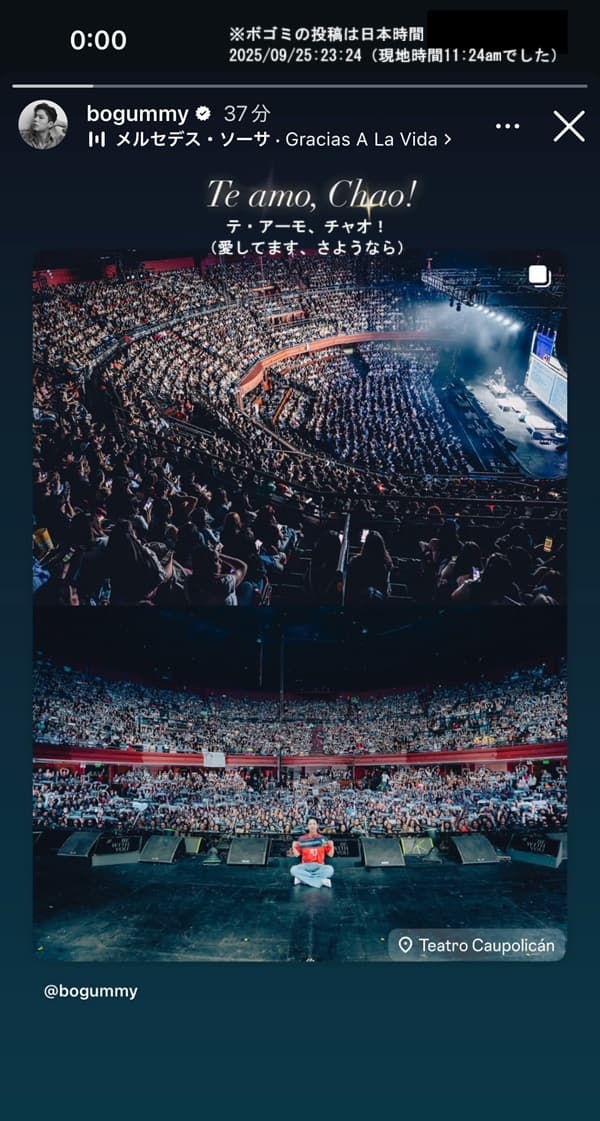Tap the @bogummy mention
The width and height of the screenshot is (600, 1121).
tap(91, 991)
